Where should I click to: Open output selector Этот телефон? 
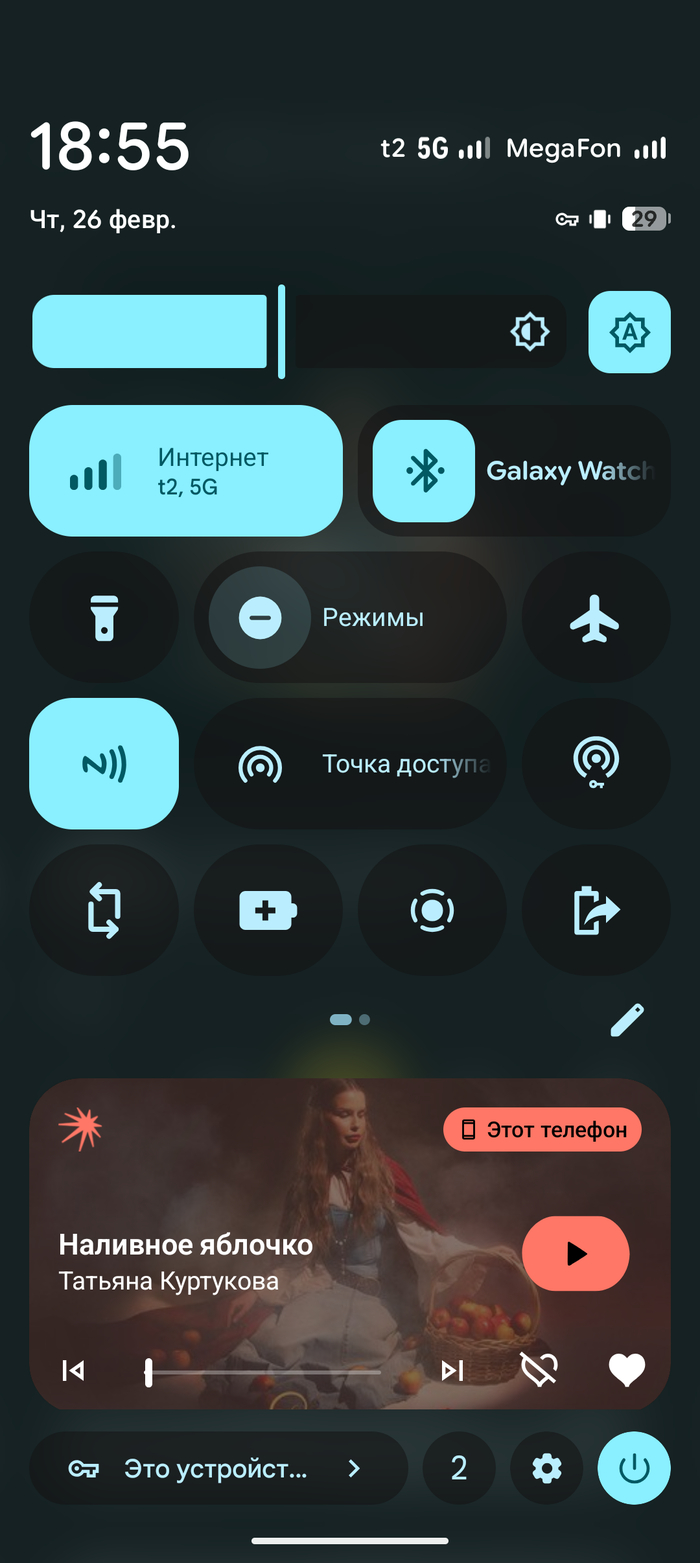tap(542, 1130)
